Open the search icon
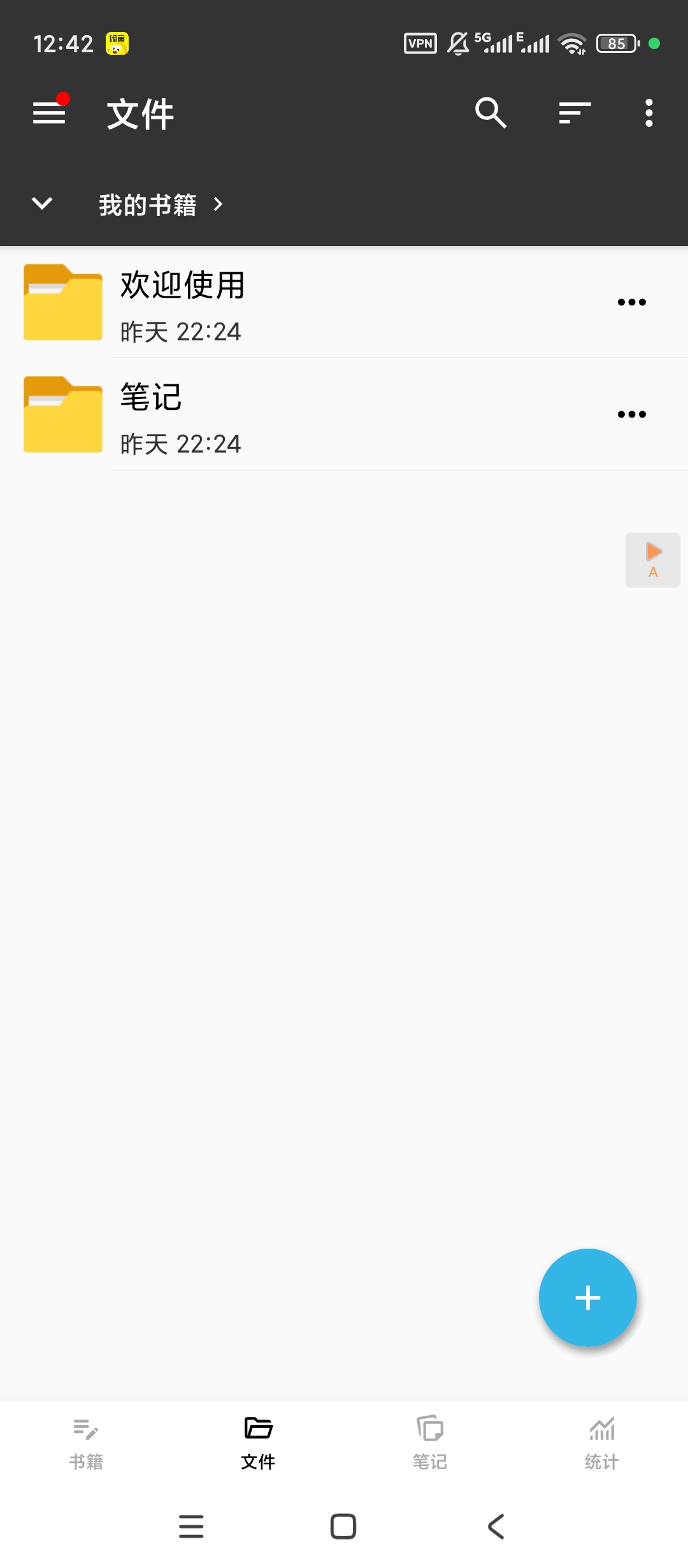Viewport: 688px width, 1568px height. (x=491, y=113)
